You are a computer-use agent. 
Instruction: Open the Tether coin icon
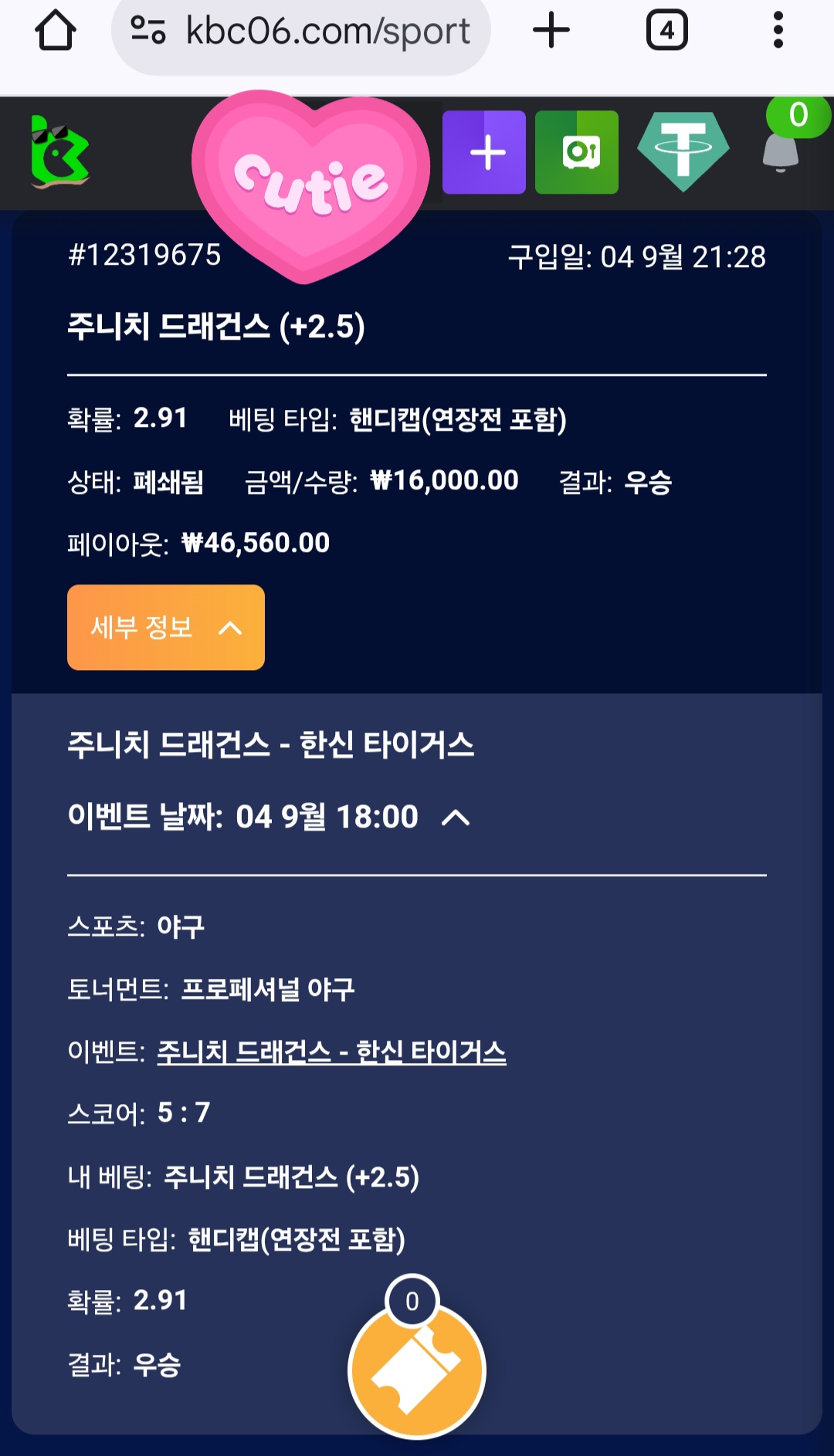(x=683, y=151)
